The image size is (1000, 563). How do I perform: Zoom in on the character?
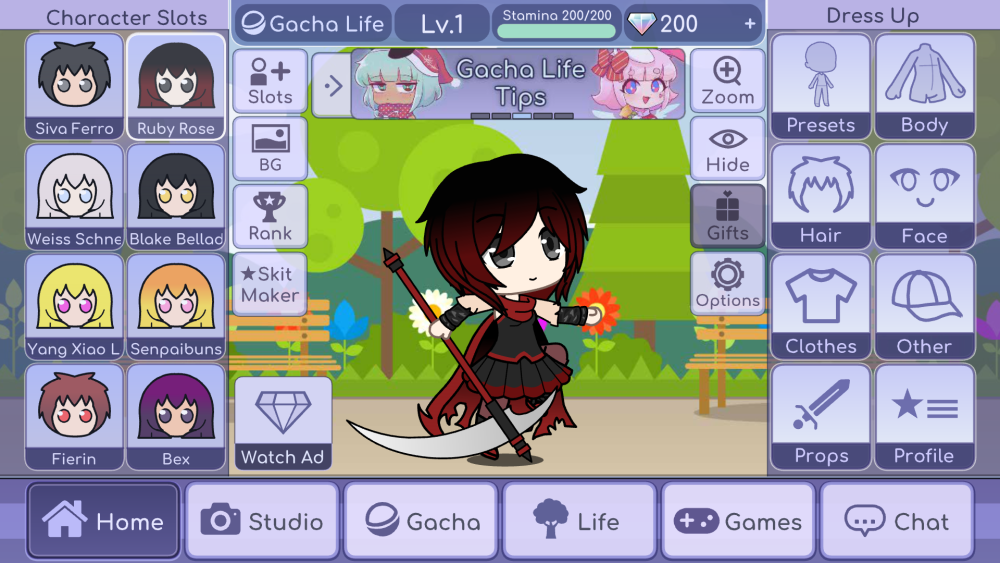click(727, 81)
